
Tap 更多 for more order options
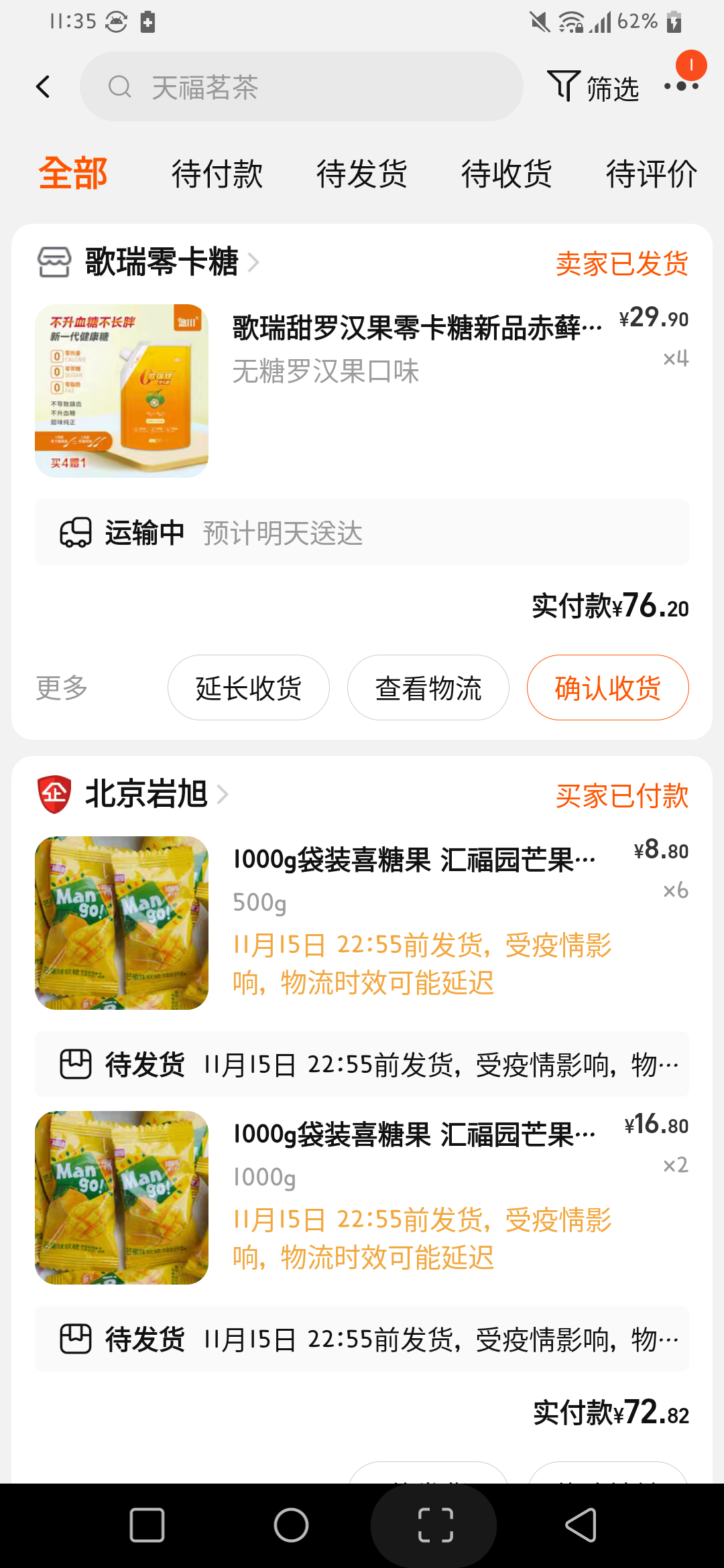(x=62, y=688)
